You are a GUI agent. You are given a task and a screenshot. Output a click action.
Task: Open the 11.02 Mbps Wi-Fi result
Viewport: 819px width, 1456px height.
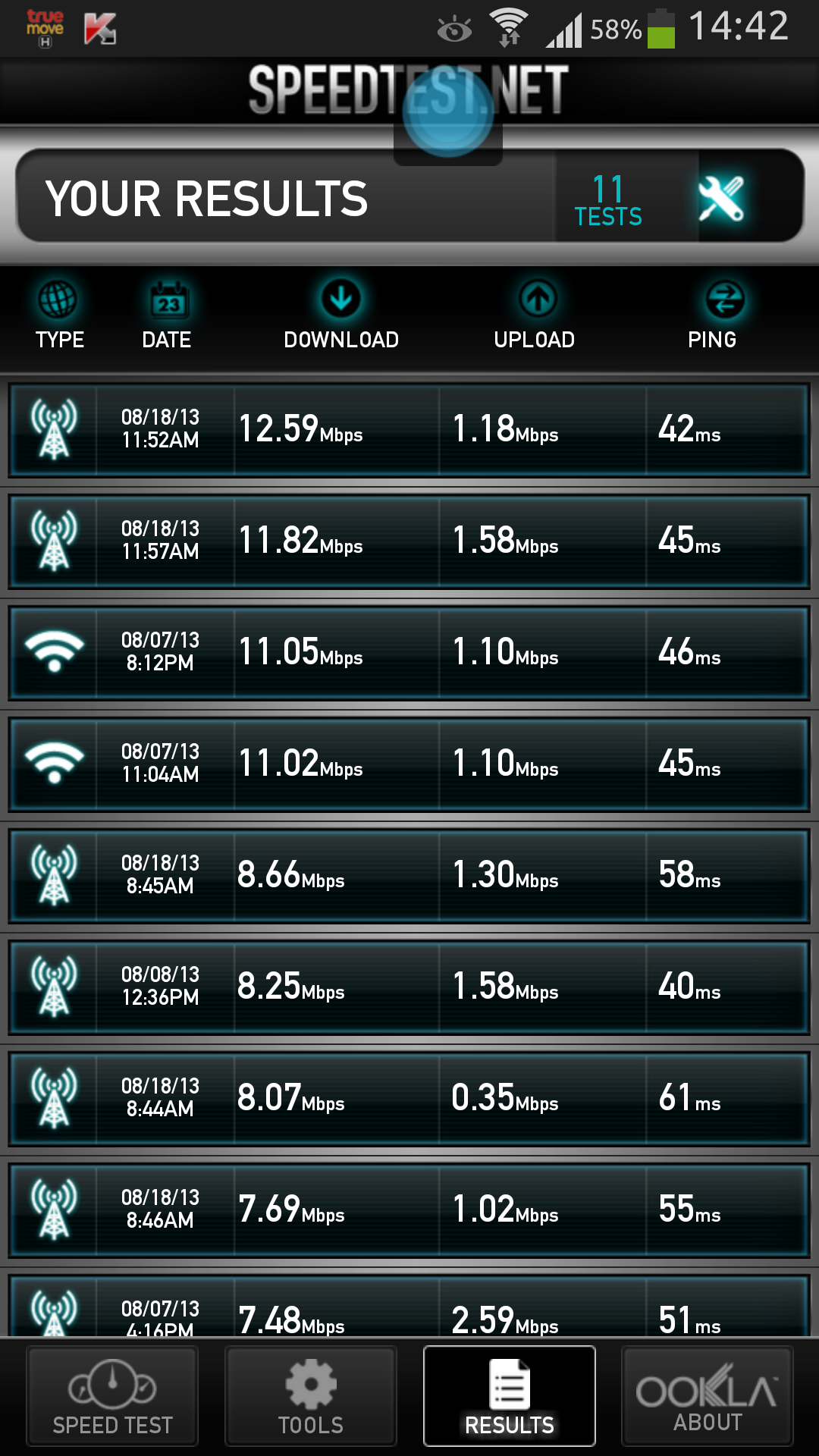pos(409,764)
